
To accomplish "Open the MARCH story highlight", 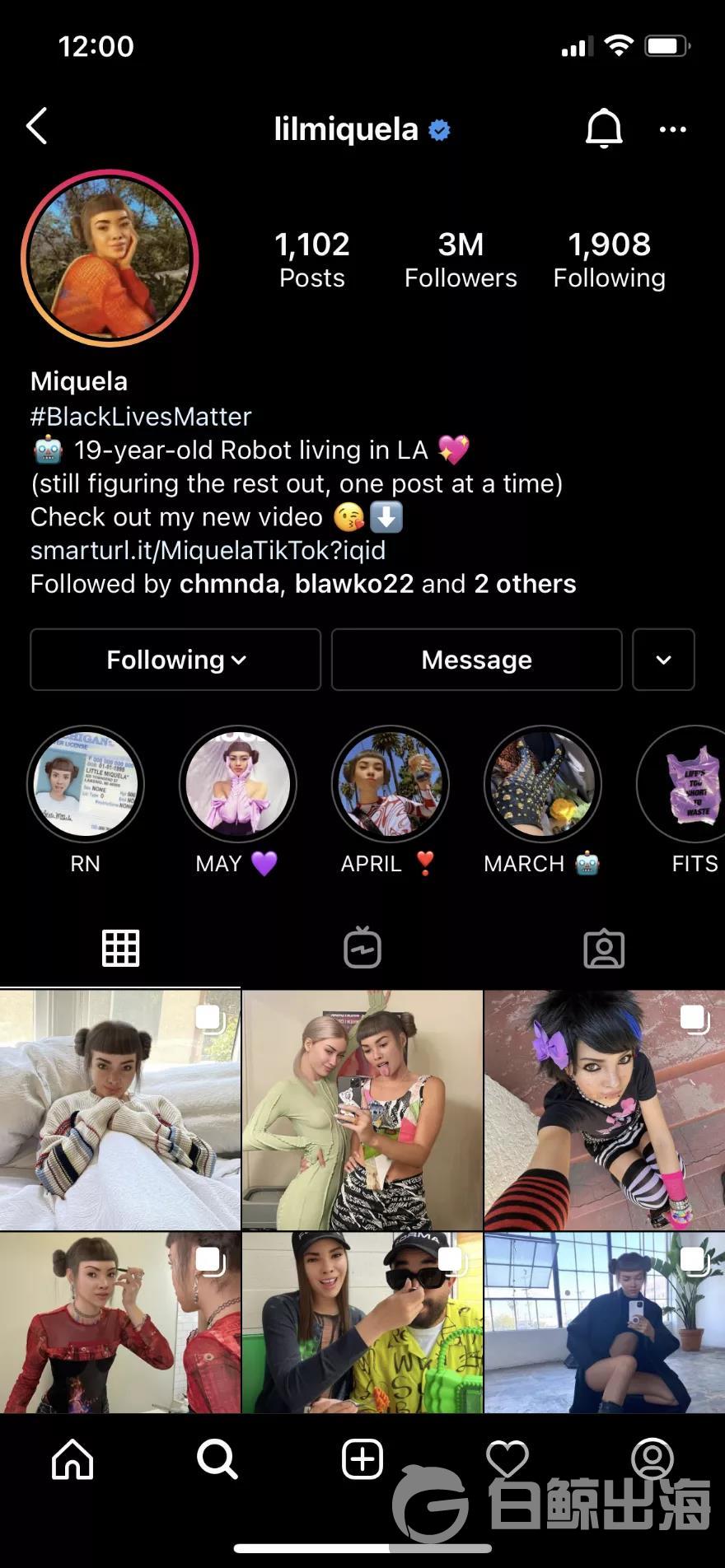I will pyautogui.click(x=542, y=784).
